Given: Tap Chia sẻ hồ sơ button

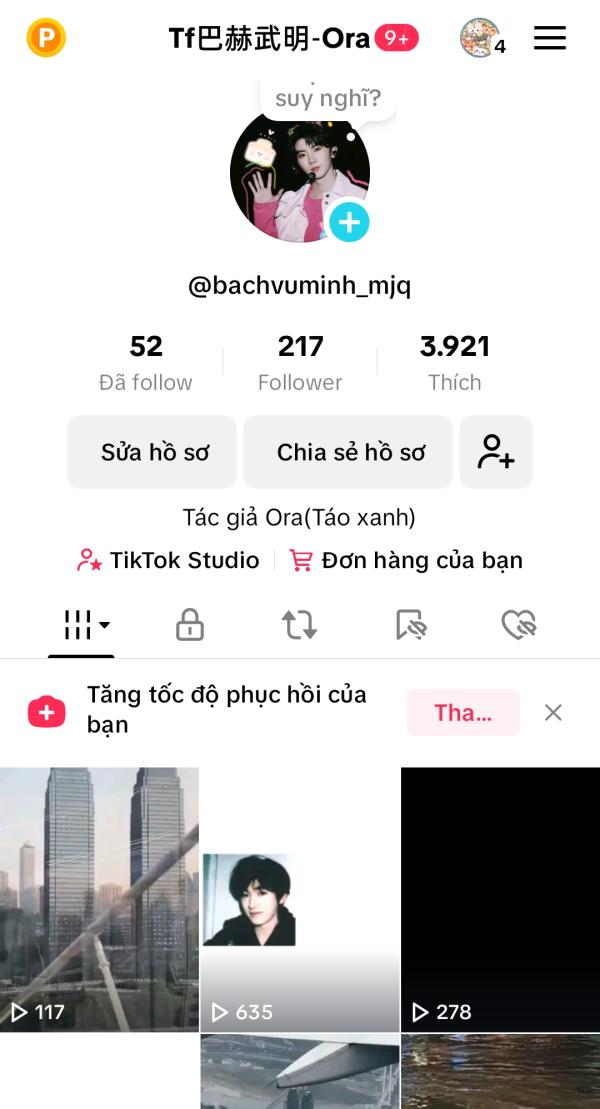Looking at the screenshot, I should pos(348,452).
